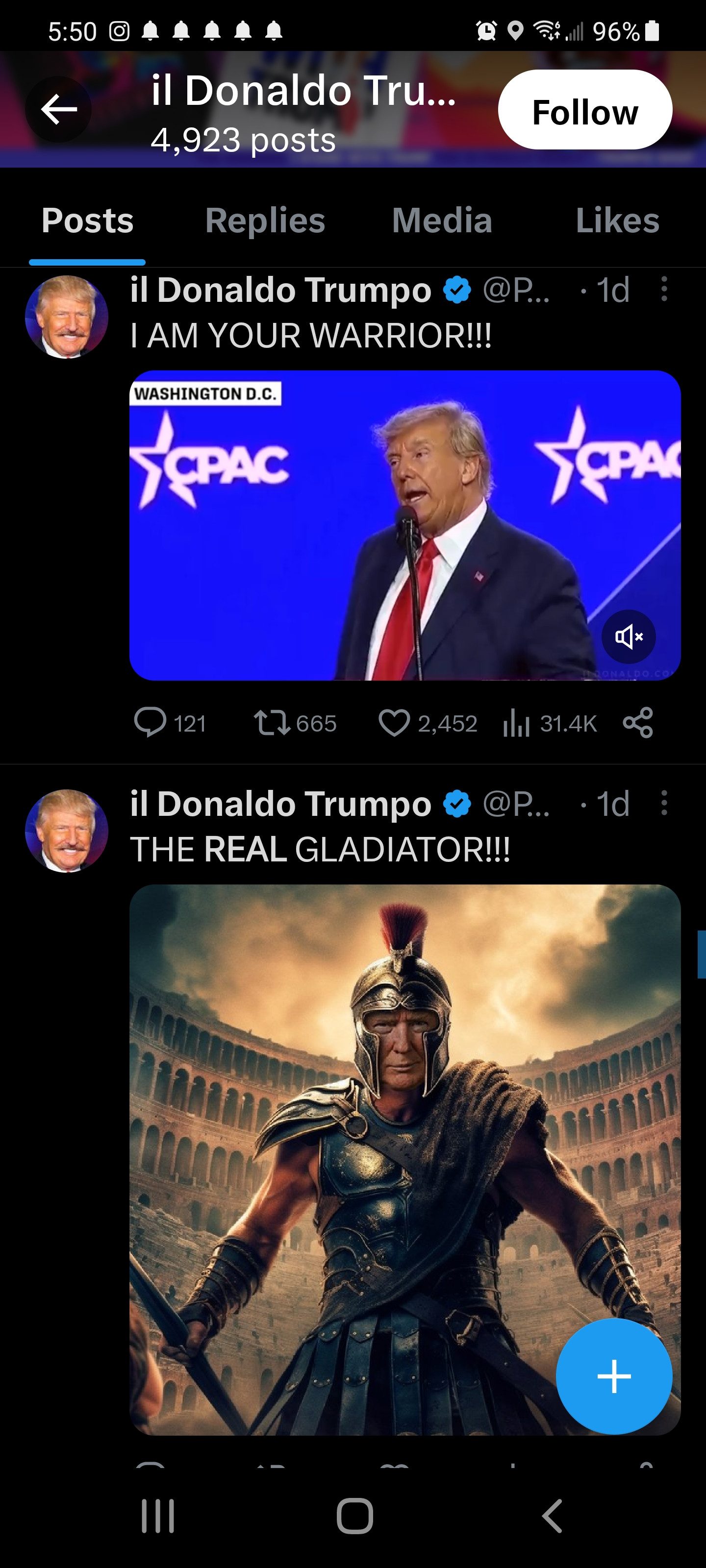Screen dimensions: 706x1568
Task: Open the profile avatar on the WARRIOR post
Action: pos(66,317)
